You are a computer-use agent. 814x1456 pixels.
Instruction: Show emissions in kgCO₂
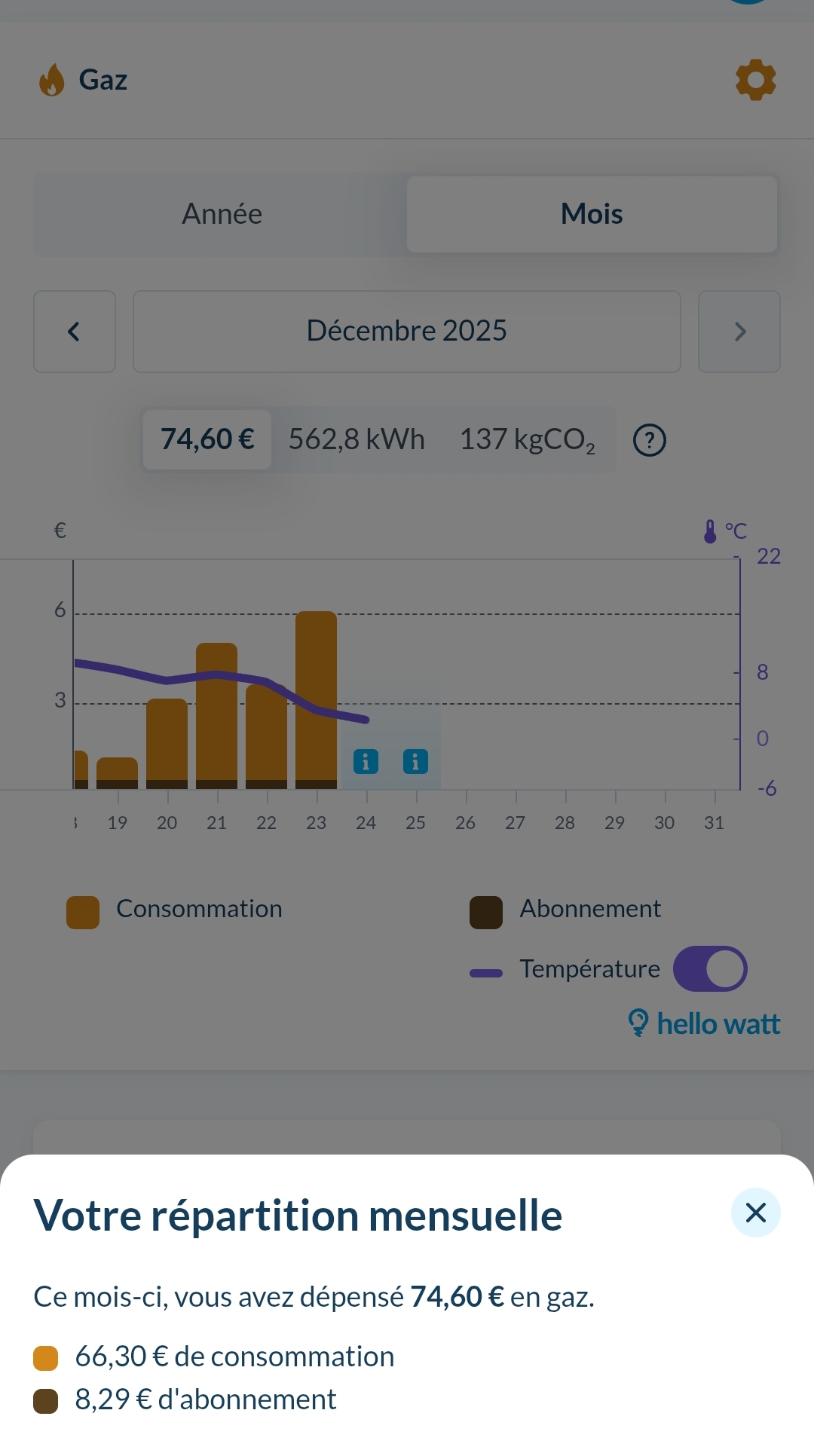pyautogui.click(x=528, y=439)
